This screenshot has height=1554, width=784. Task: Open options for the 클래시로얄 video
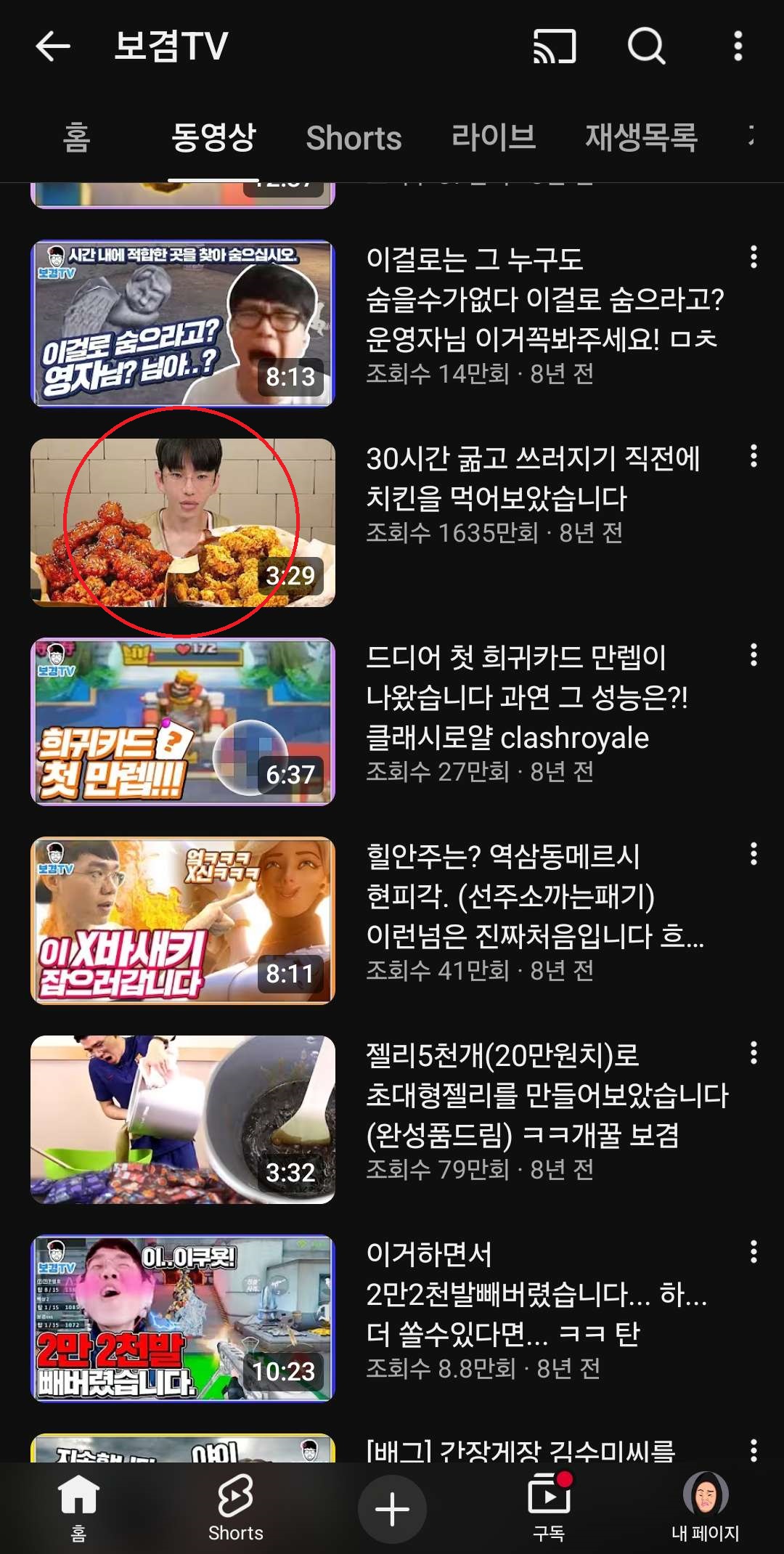(754, 655)
